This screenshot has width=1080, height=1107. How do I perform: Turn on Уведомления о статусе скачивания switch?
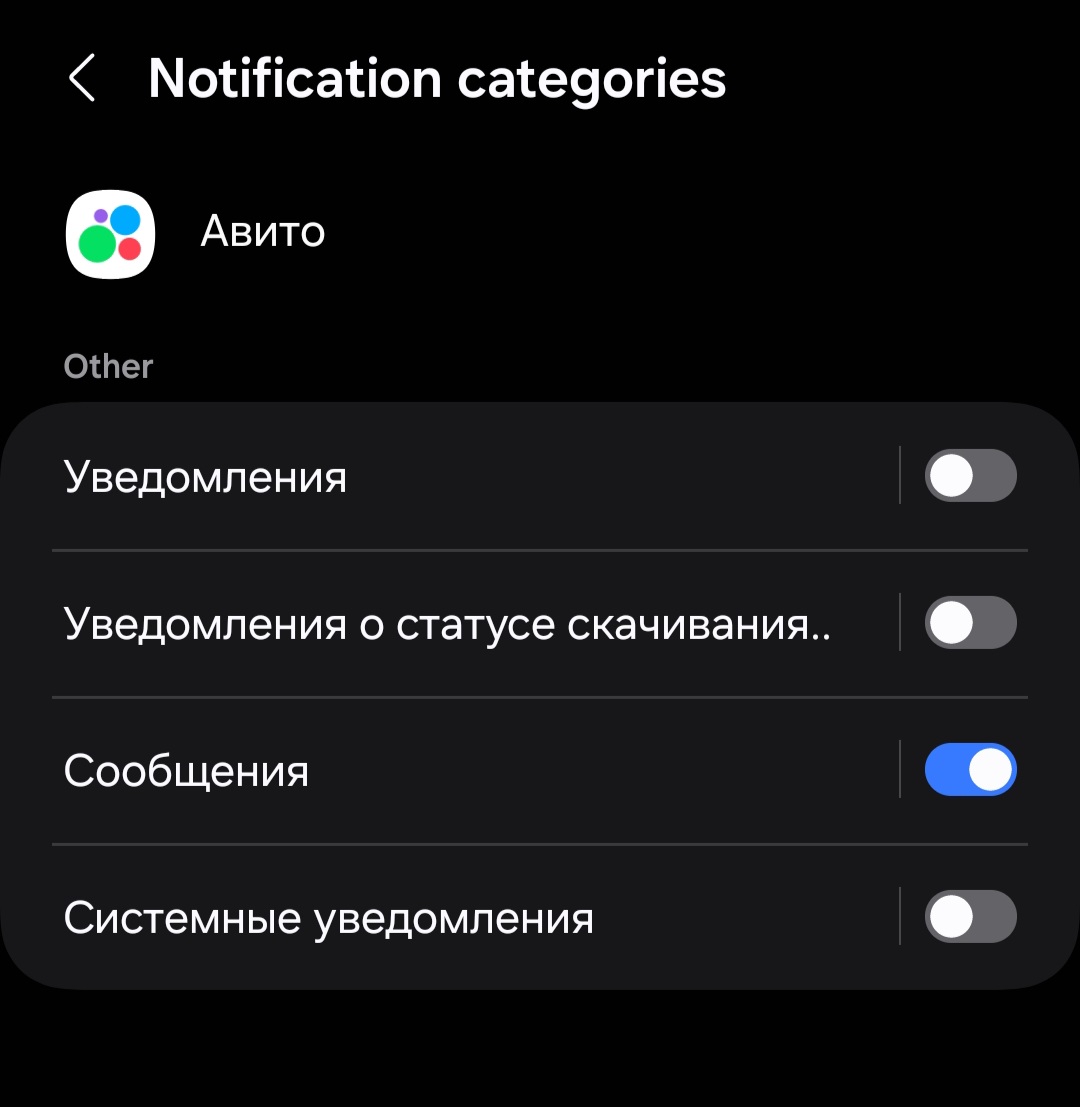coord(969,623)
